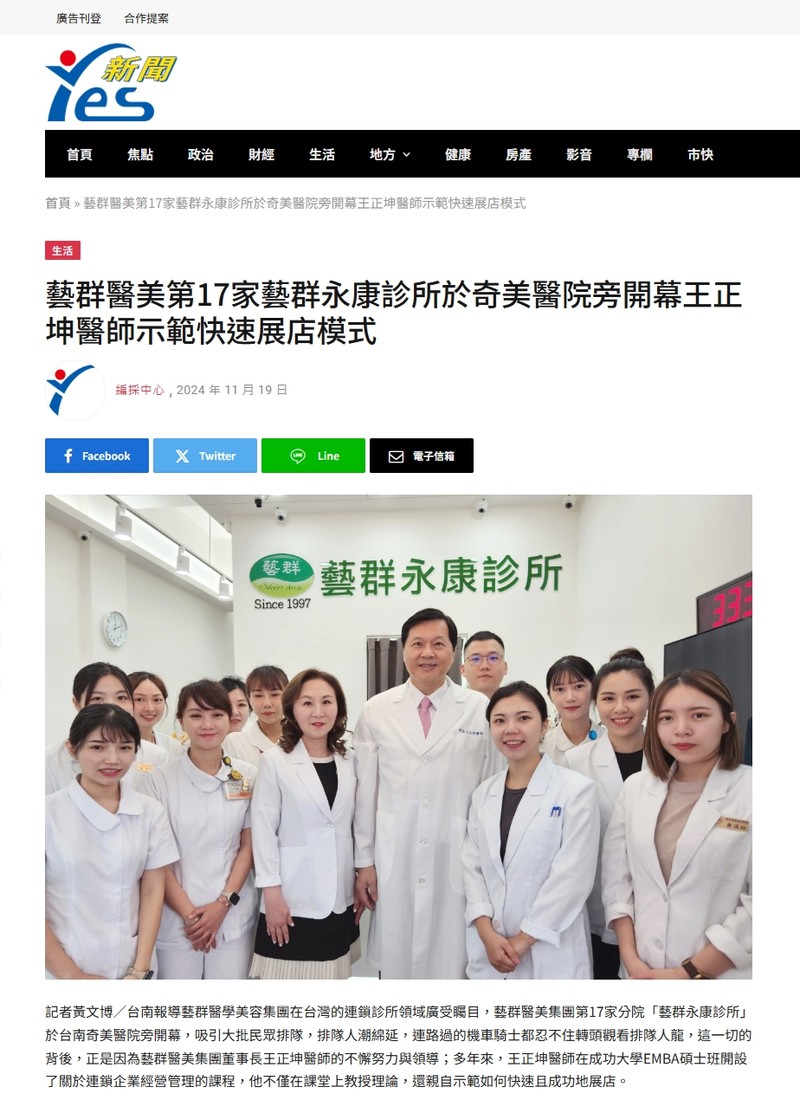This screenshot has height=1113, width=800.
Task: Share the article on Facebook
Action: (97, 456)
